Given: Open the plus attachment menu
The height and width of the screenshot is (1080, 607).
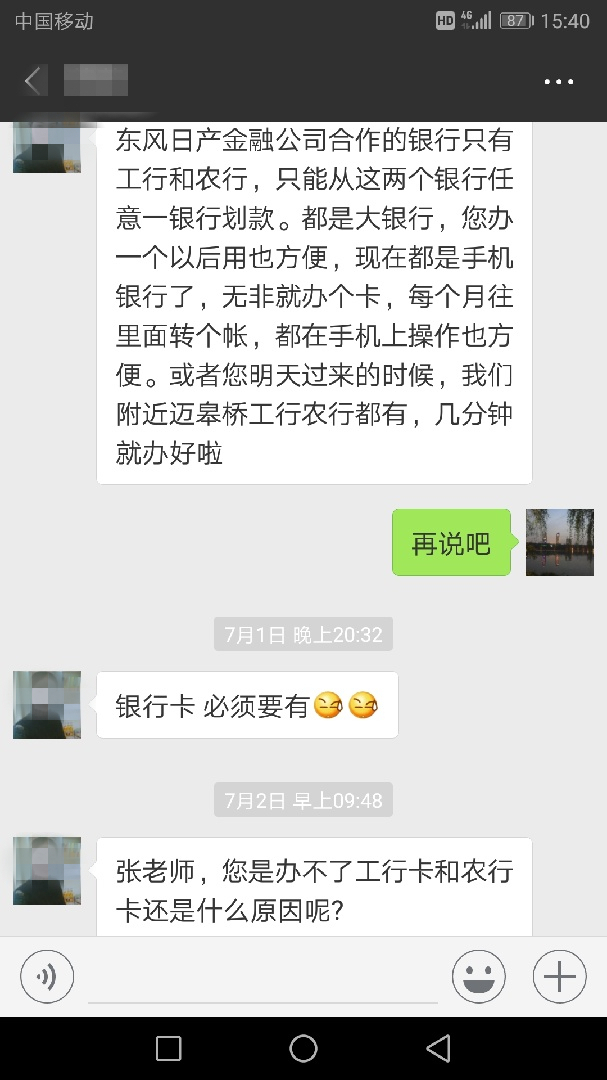Looking at the screenshot, I should pyautogui.click(x=559, y=976).
